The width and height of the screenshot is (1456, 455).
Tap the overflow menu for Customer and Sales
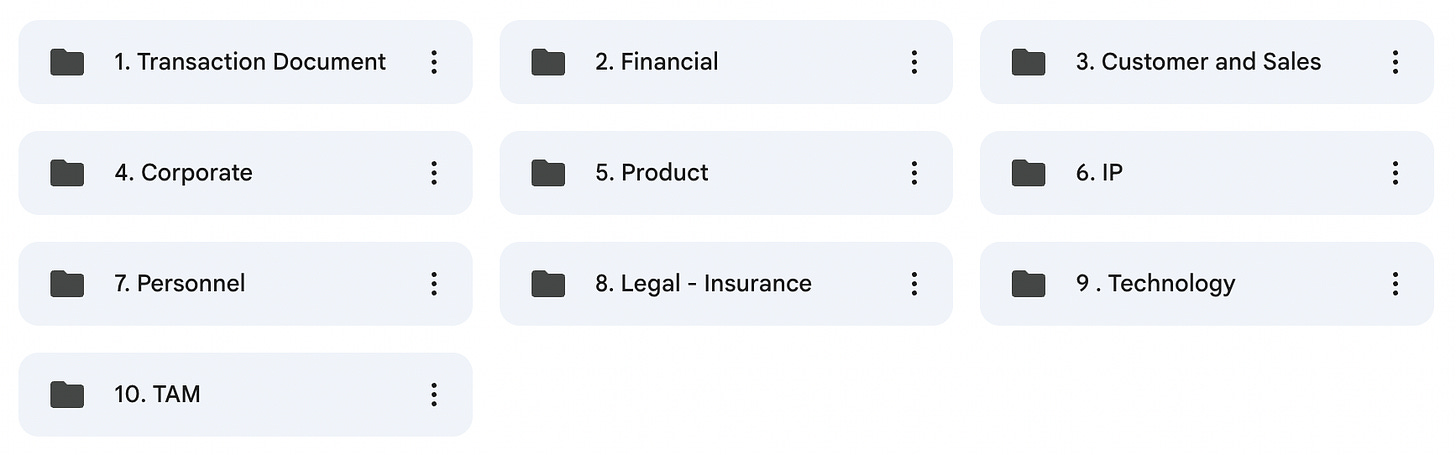[x=1395, y=62]
